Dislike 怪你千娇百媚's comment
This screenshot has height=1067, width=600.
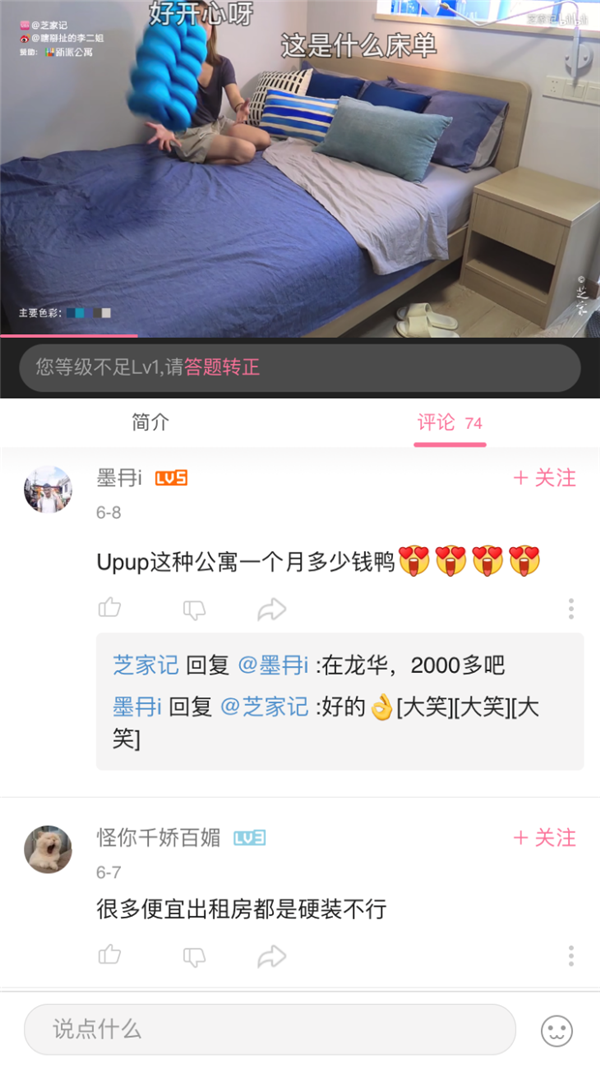194,957
